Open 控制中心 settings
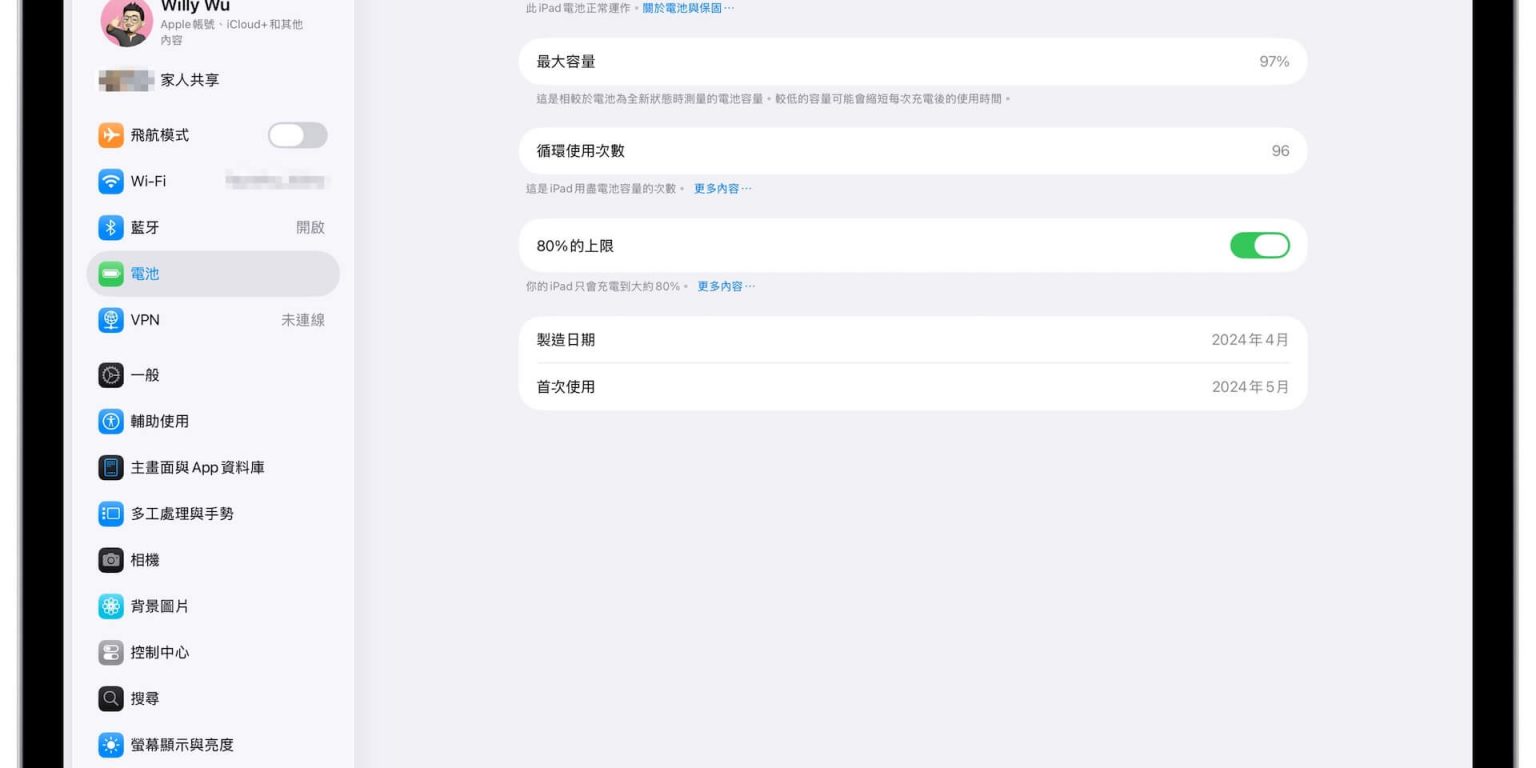Image resolution: width=1536 pixels, height=768 pixels. (x=212, y=652)
